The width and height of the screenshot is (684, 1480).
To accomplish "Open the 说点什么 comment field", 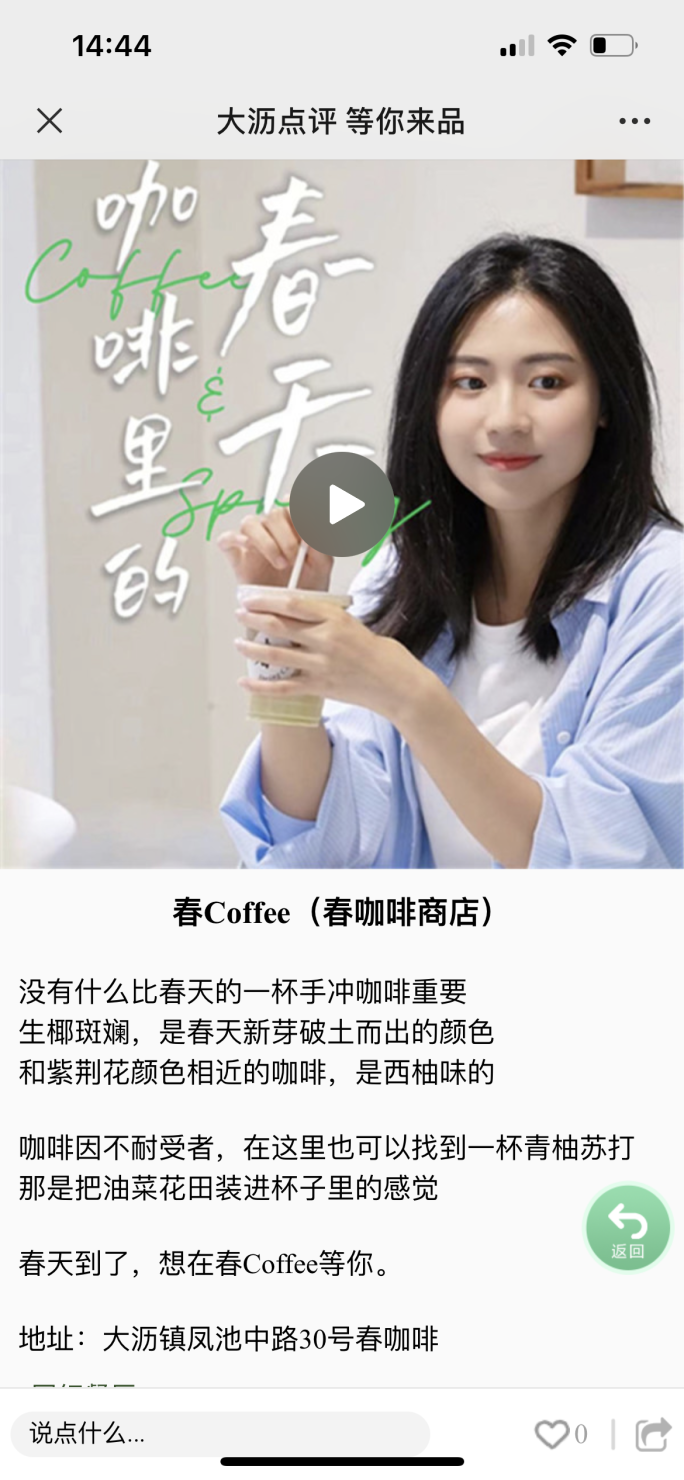I will click(x=220, y=1434).
